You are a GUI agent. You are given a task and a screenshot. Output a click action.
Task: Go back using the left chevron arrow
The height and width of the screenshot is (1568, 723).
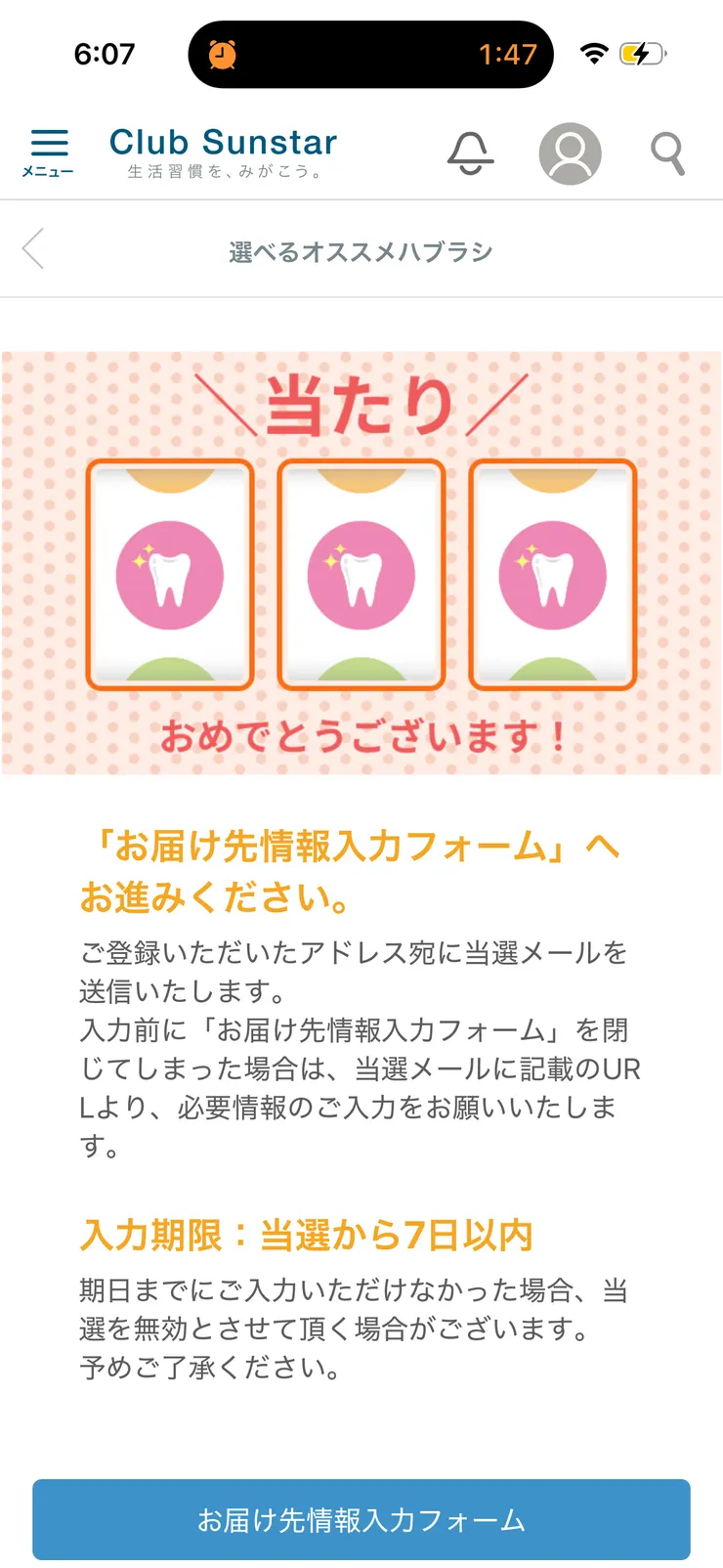point(32,250)
